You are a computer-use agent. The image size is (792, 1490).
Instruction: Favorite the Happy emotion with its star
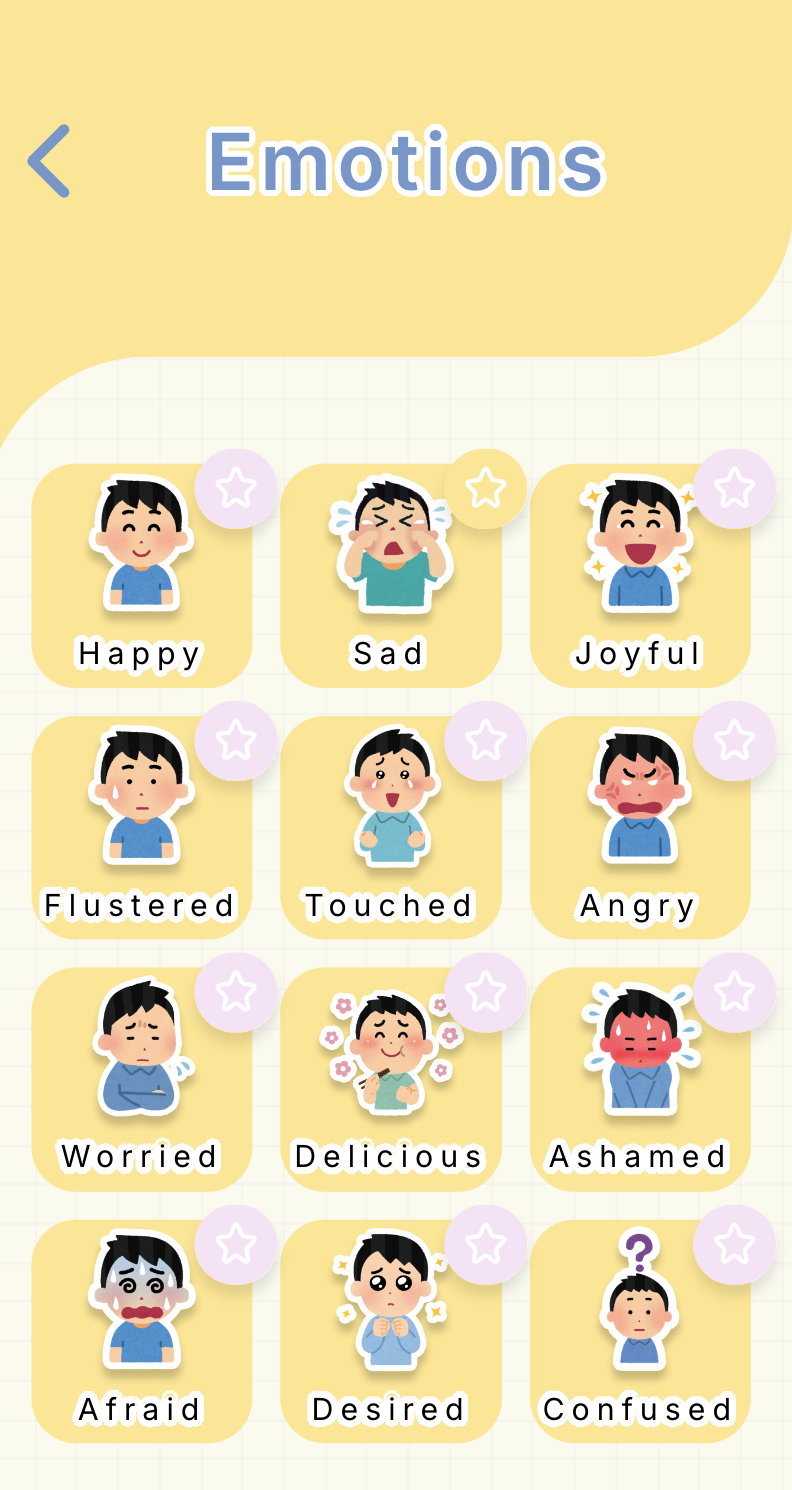tap(236, 487)
